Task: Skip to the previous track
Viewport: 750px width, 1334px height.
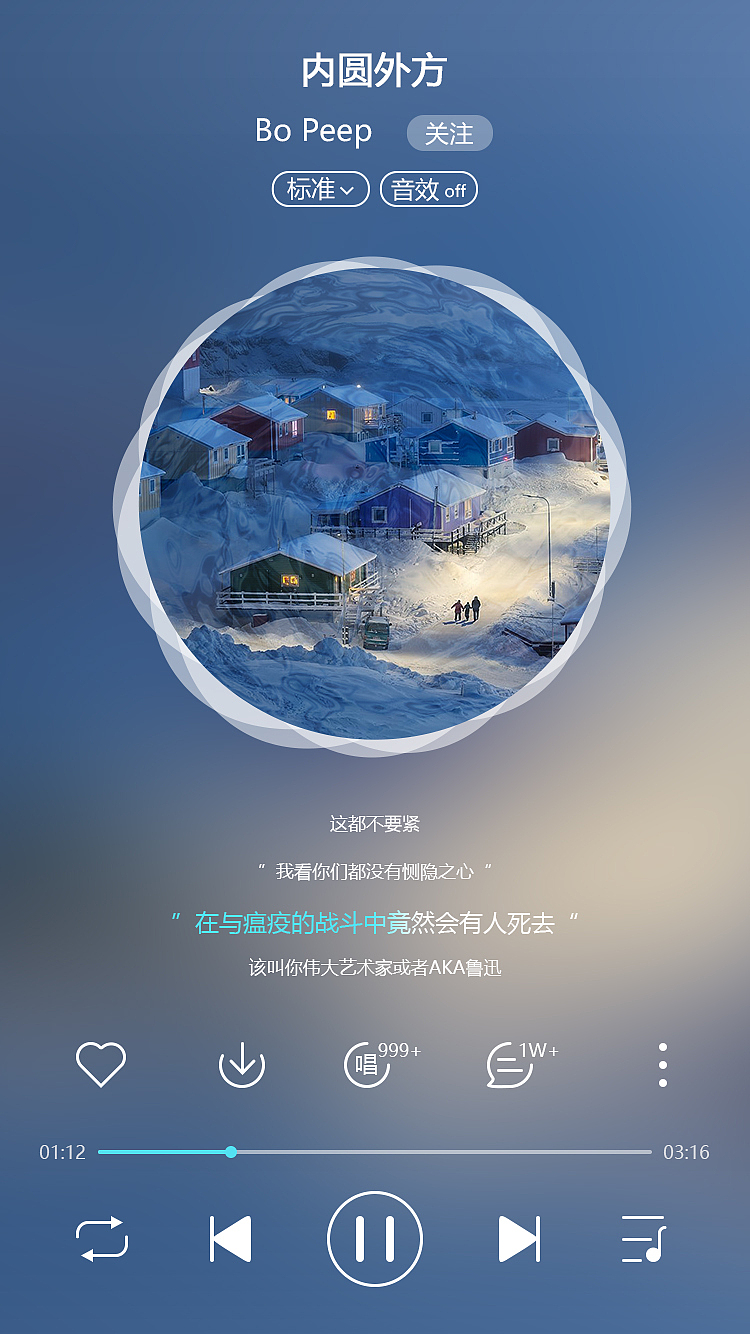Action: pos(231,1239)
